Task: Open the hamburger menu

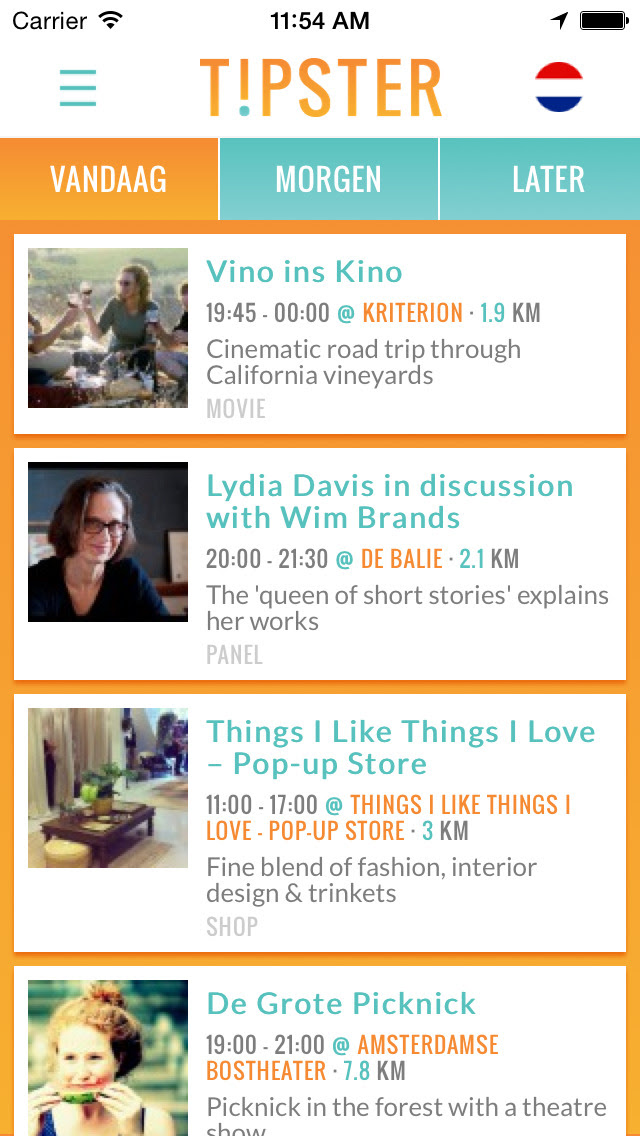Action: pos(78,88)
